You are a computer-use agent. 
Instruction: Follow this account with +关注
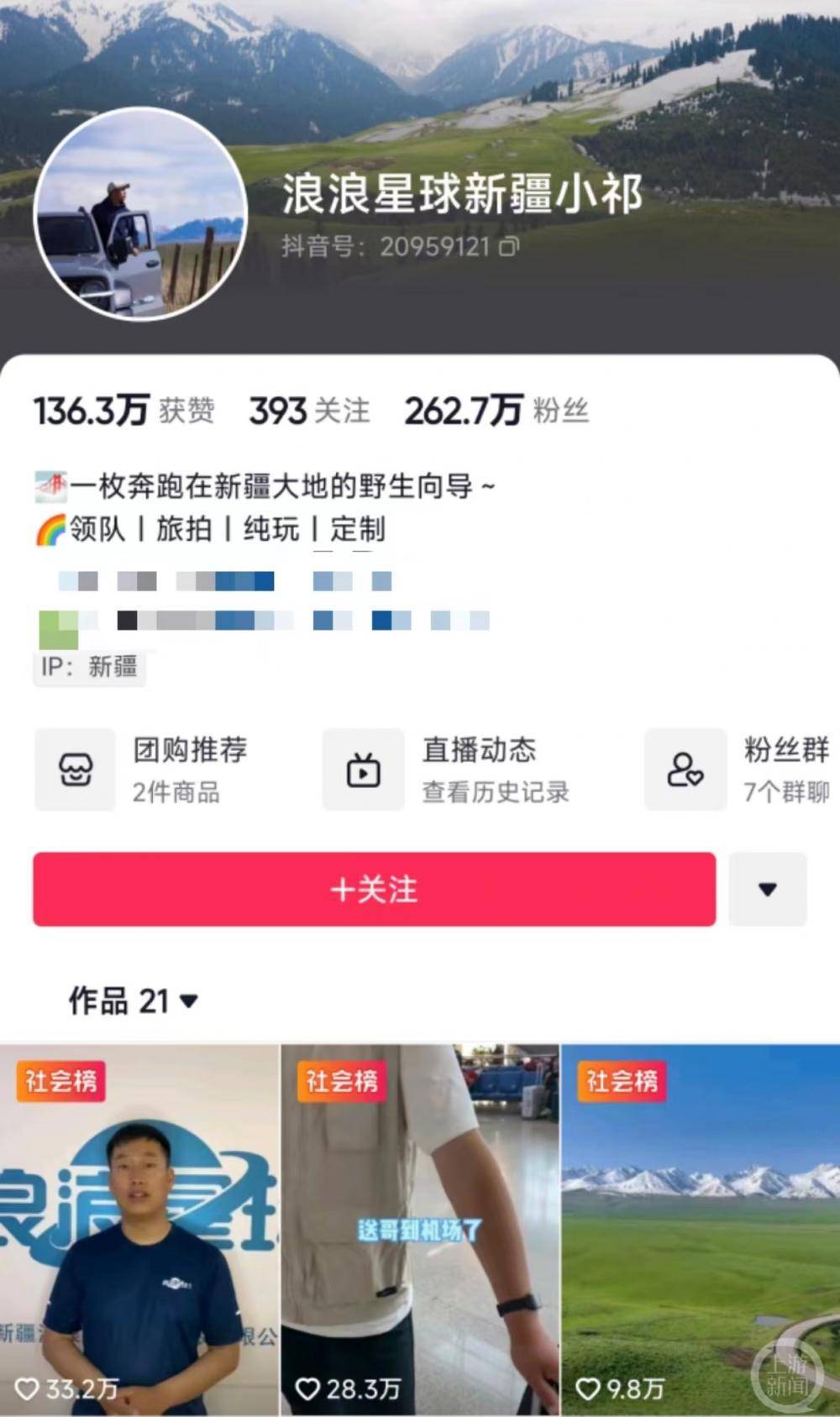[x=374, y=890]
